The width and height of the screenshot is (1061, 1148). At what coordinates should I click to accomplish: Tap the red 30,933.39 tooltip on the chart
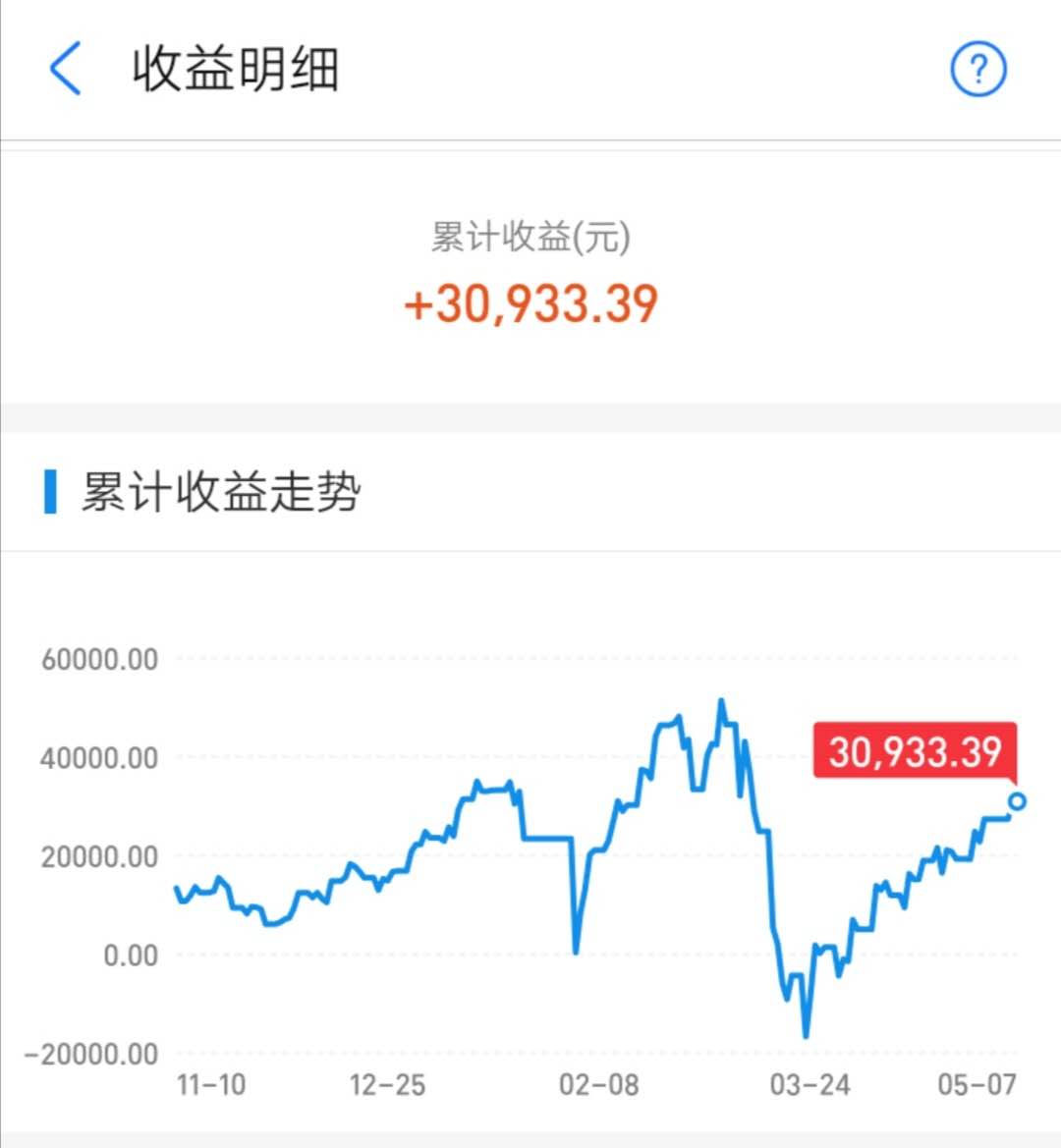coord(915,752)
